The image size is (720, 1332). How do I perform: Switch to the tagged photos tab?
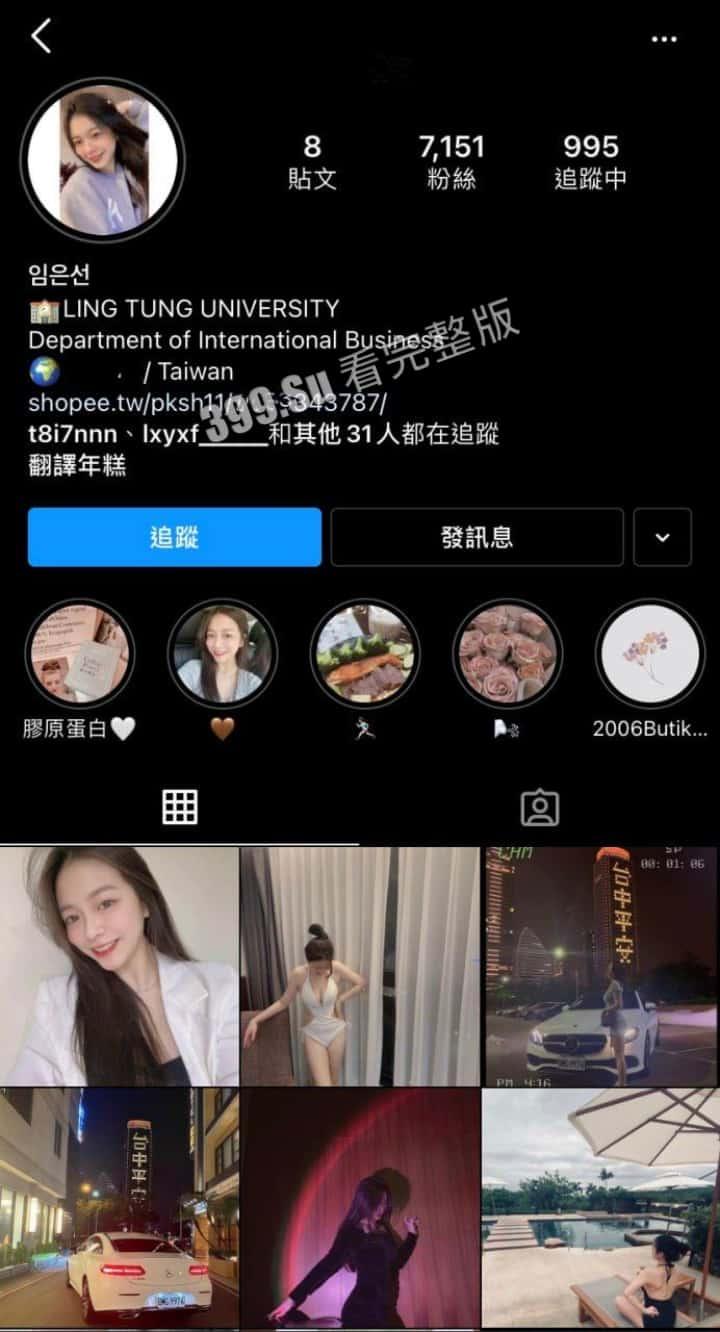(540, 808)
